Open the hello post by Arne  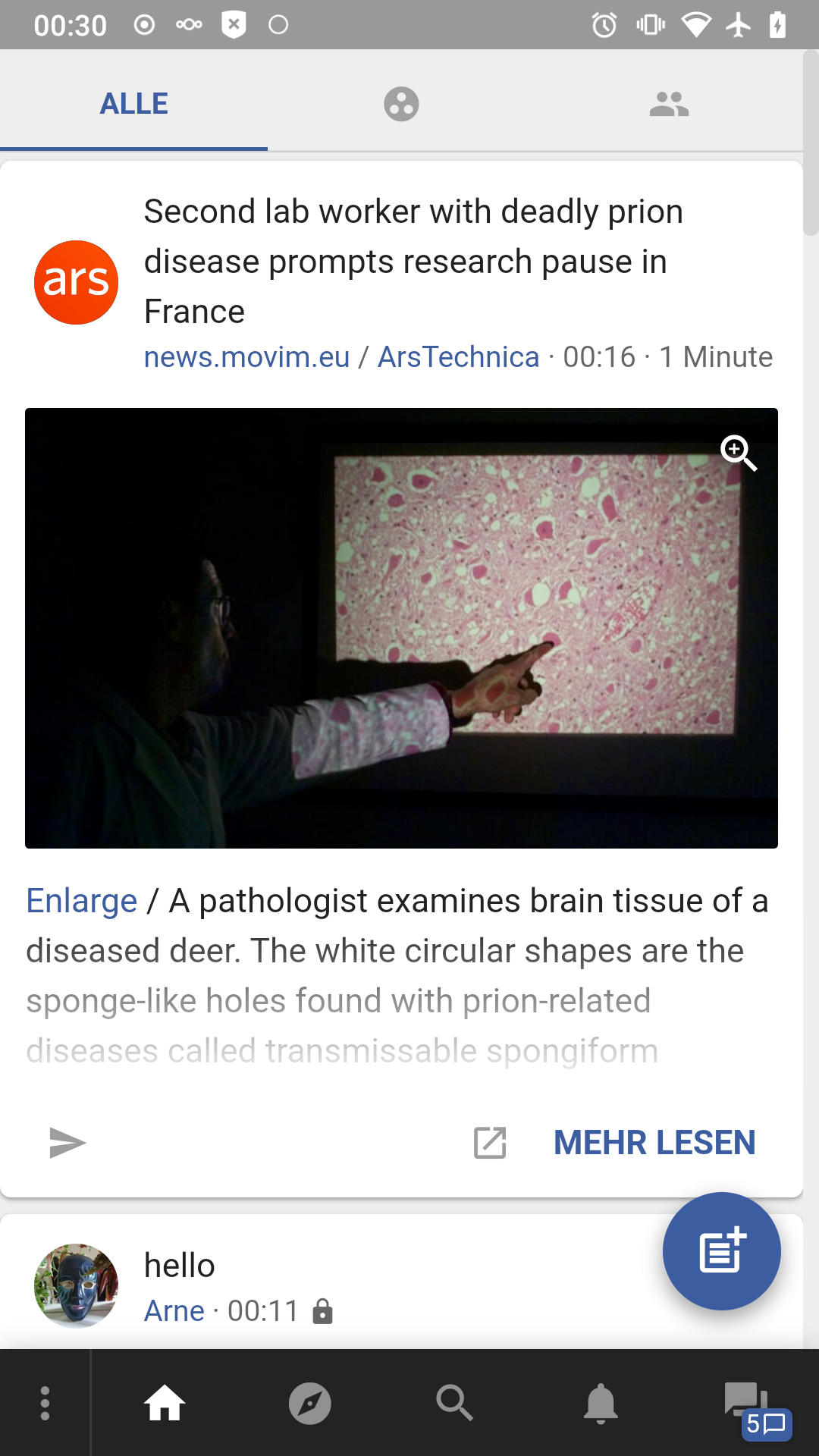(x=180, y=1265)
